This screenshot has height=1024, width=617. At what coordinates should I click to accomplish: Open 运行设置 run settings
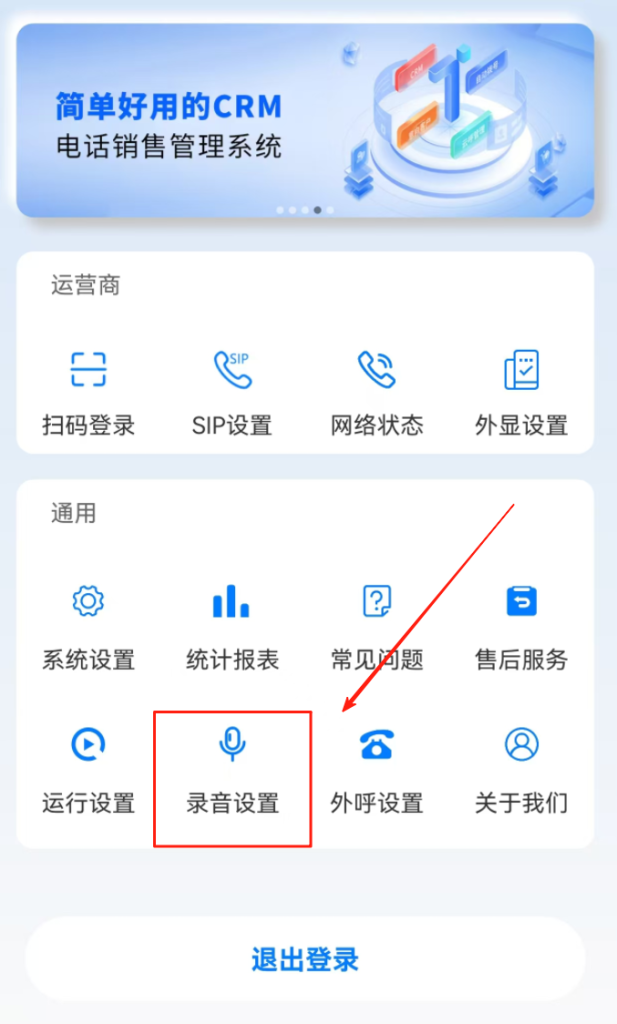pos(88,770)
